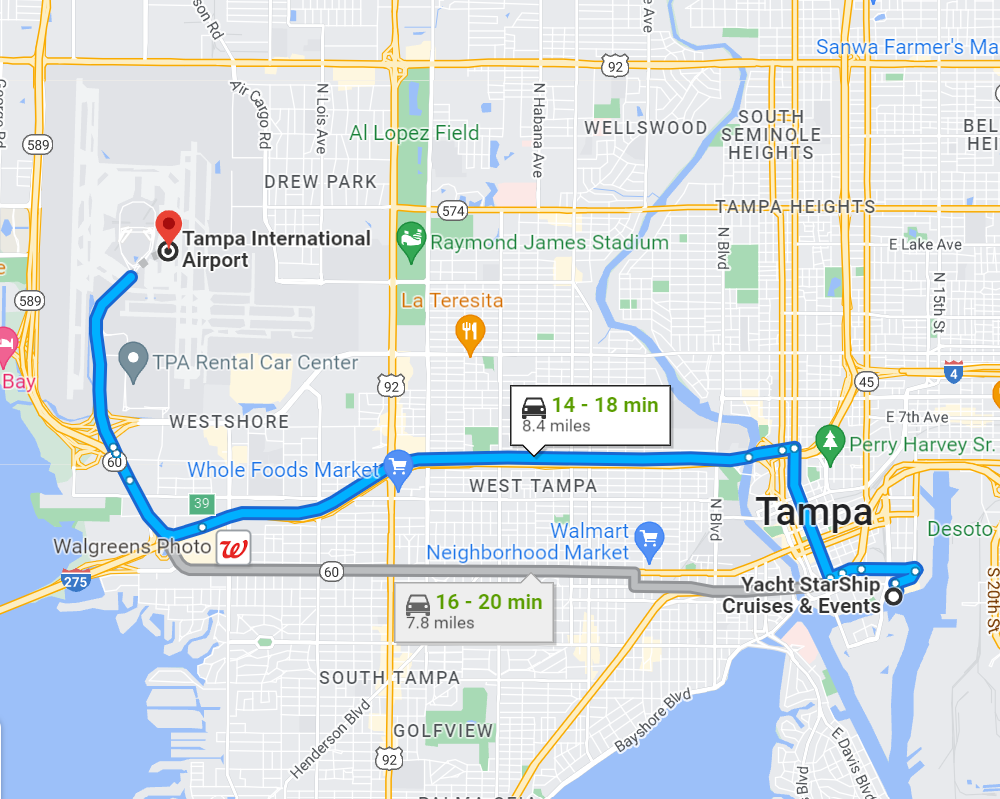This screenshot has height=799, width=1000.
Task: Select the alternate 16 - 20 min route
Action: 474,611
